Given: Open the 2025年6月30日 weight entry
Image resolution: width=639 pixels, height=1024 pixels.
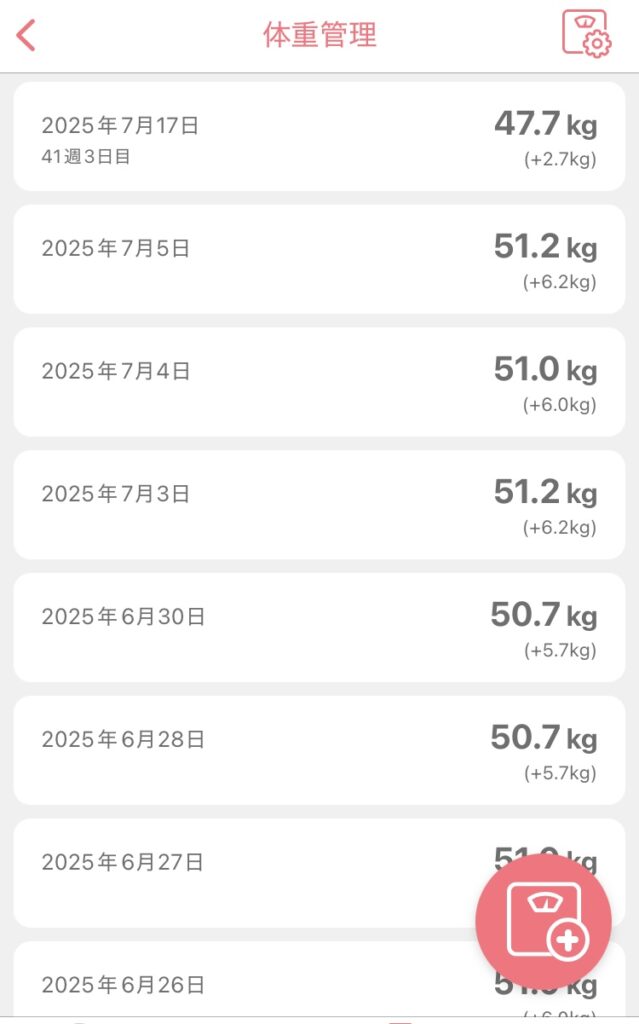Looking at the screenshot, I should 319,628.
